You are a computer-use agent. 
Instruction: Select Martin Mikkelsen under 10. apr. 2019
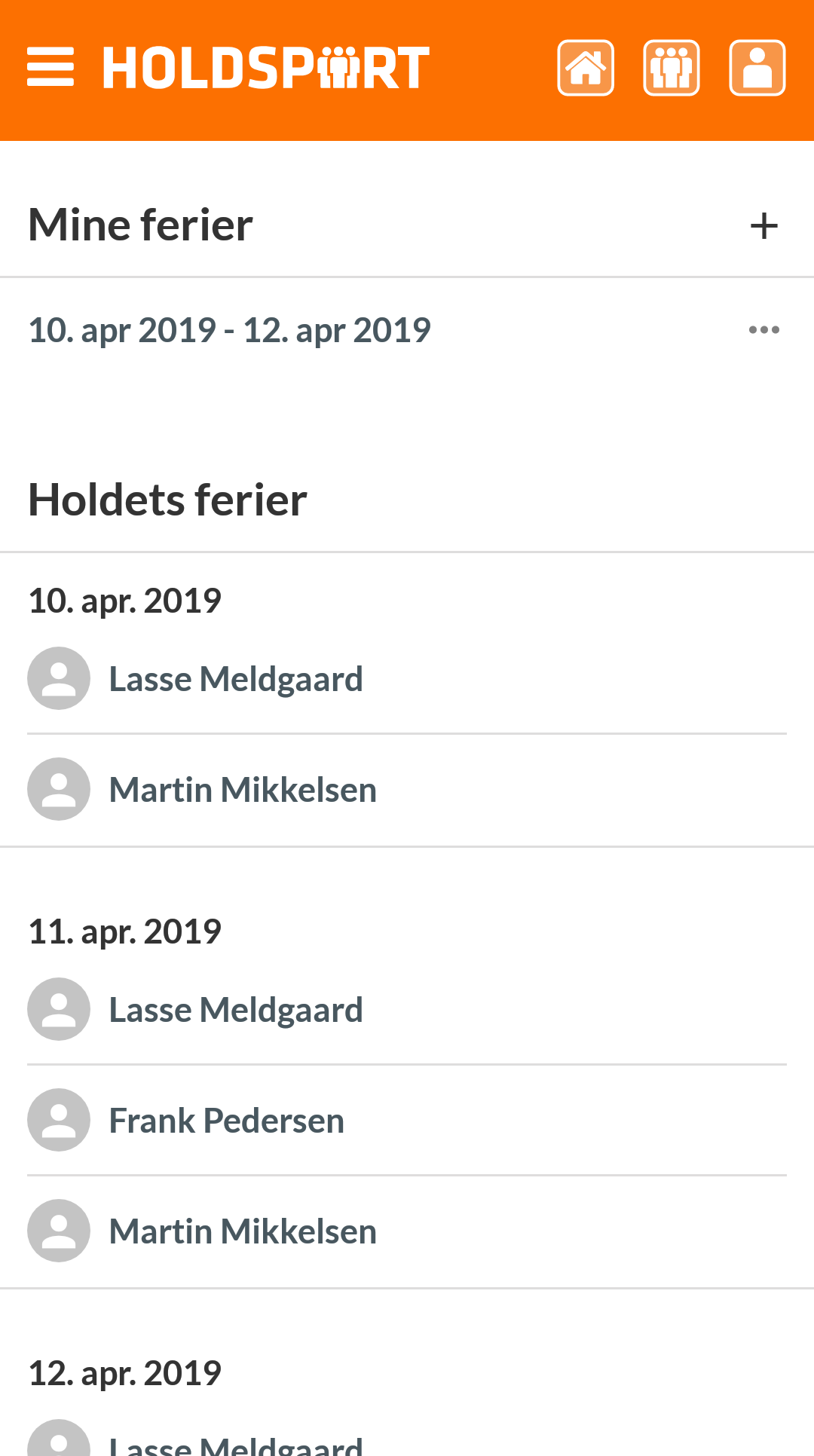click(407, 790)
